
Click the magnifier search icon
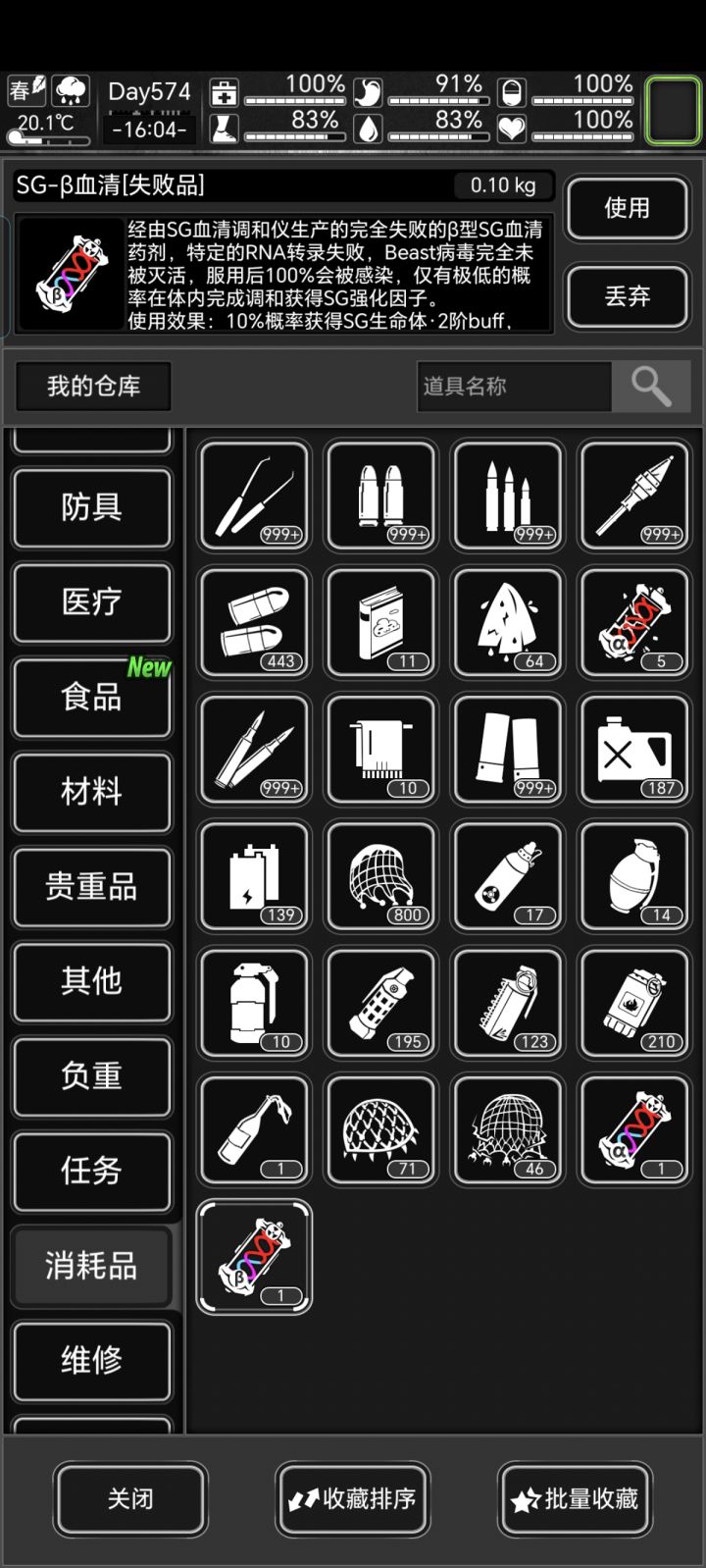coord(650,387)
